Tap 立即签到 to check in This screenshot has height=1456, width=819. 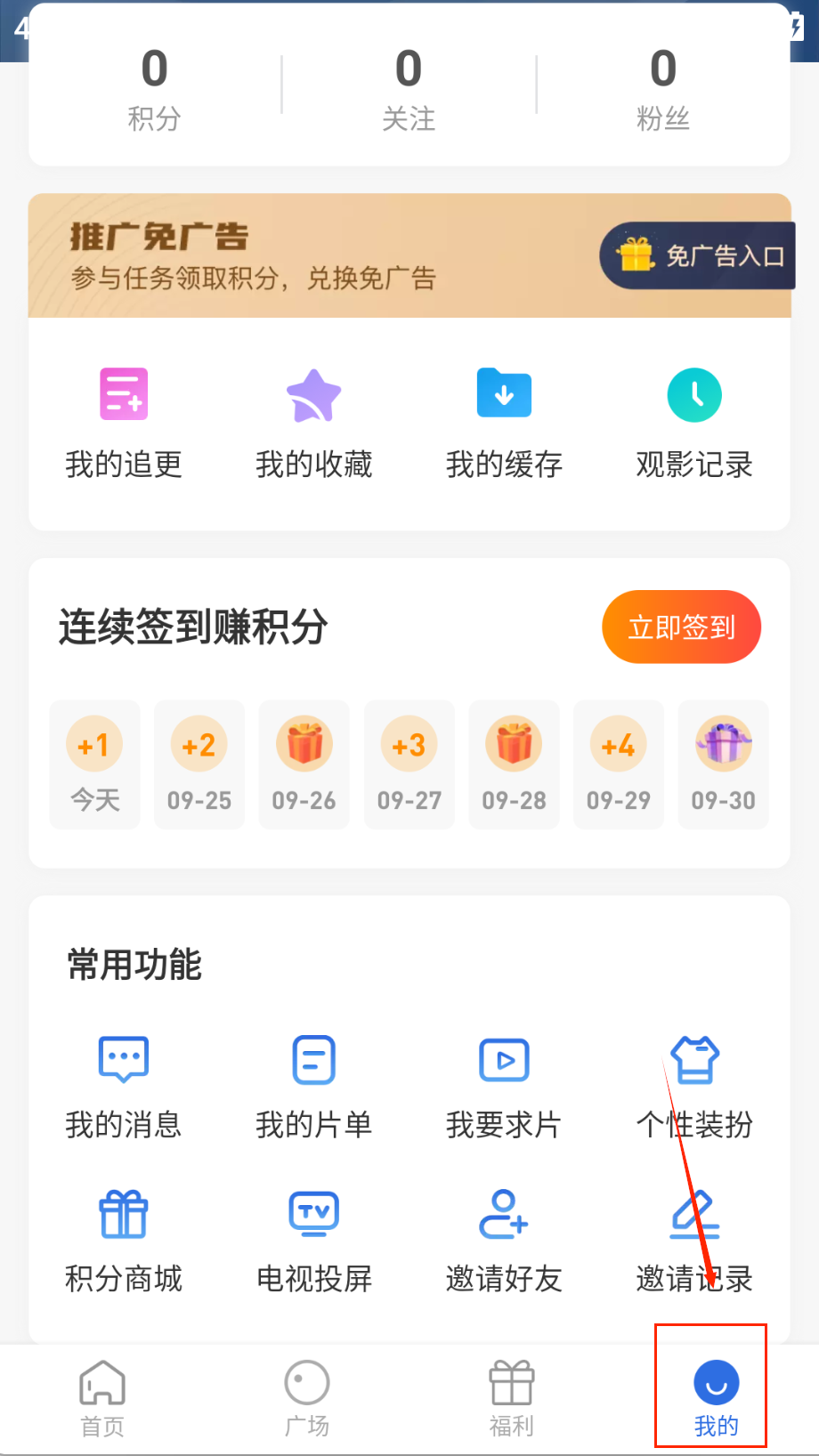681,627
